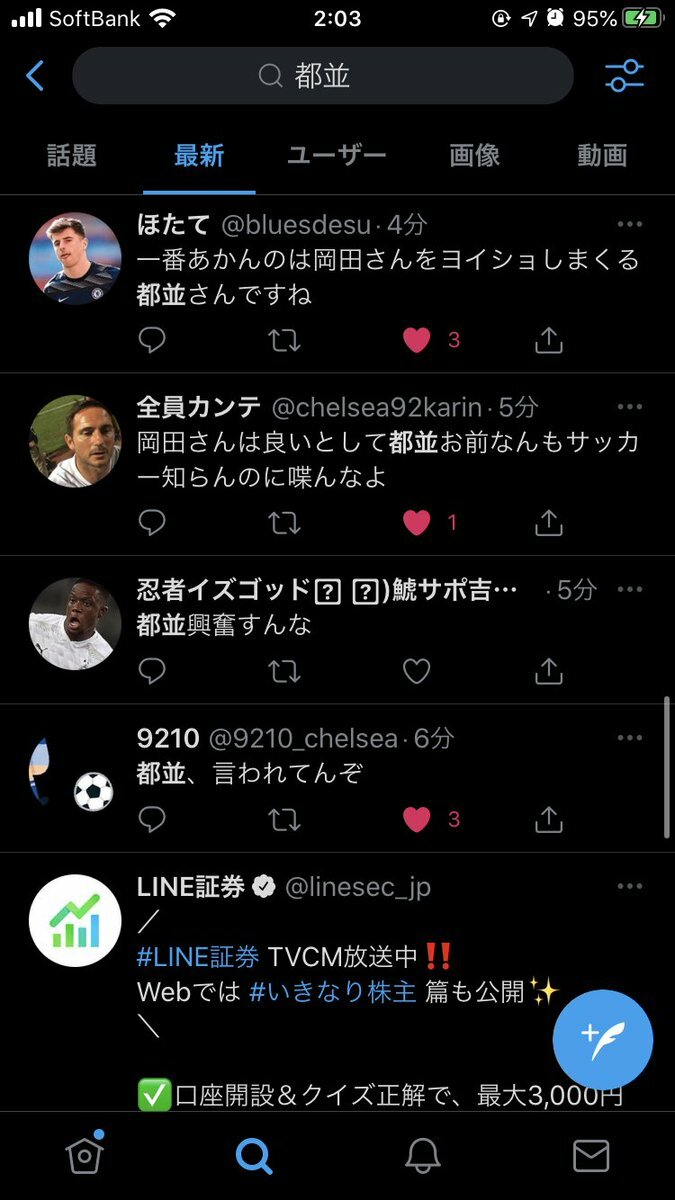Share the tweet from 9210
This screenshot has width=675, height=1200.
coord(549,820)
